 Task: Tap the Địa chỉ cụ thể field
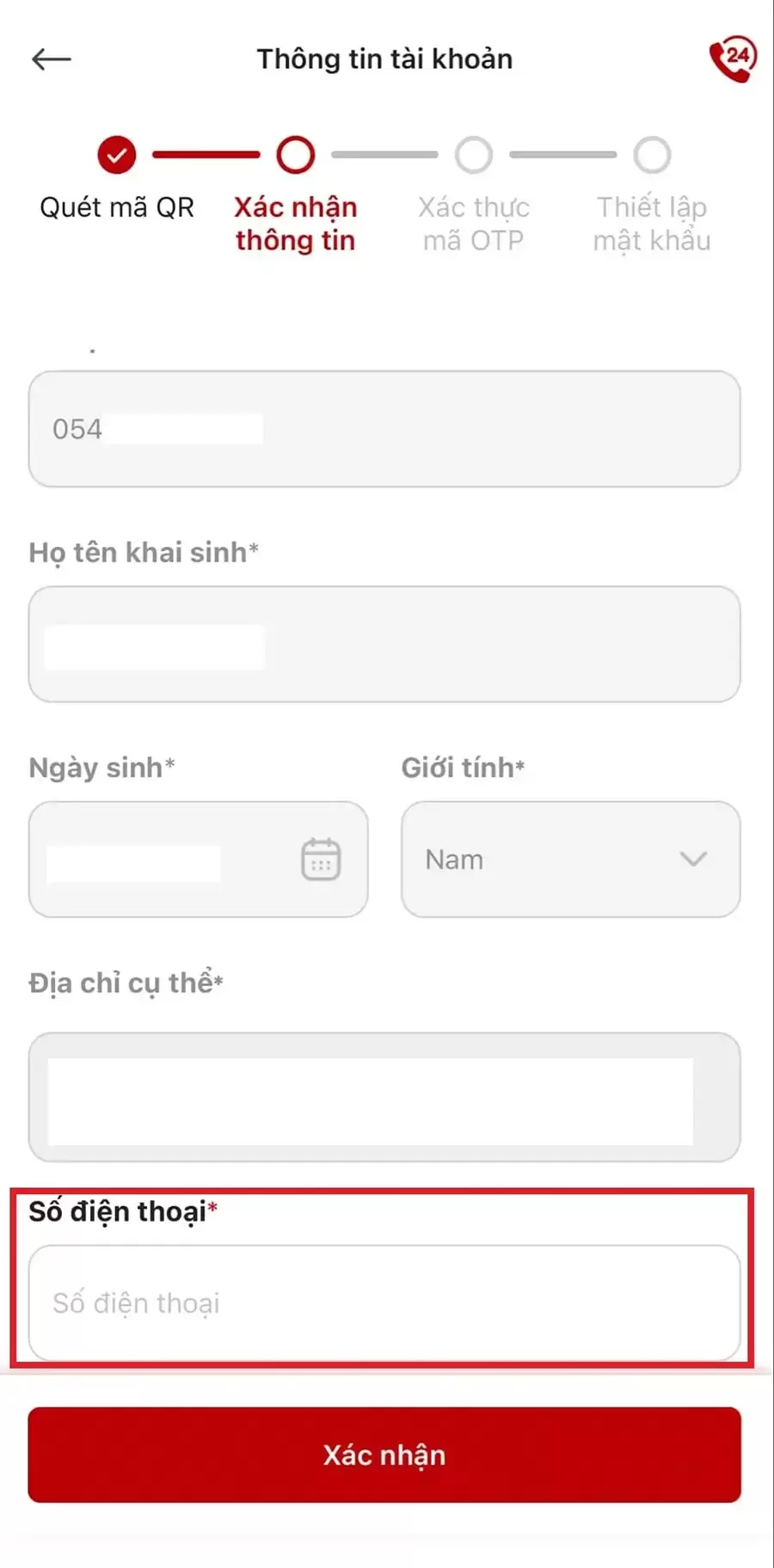(x=384, y=1097)
